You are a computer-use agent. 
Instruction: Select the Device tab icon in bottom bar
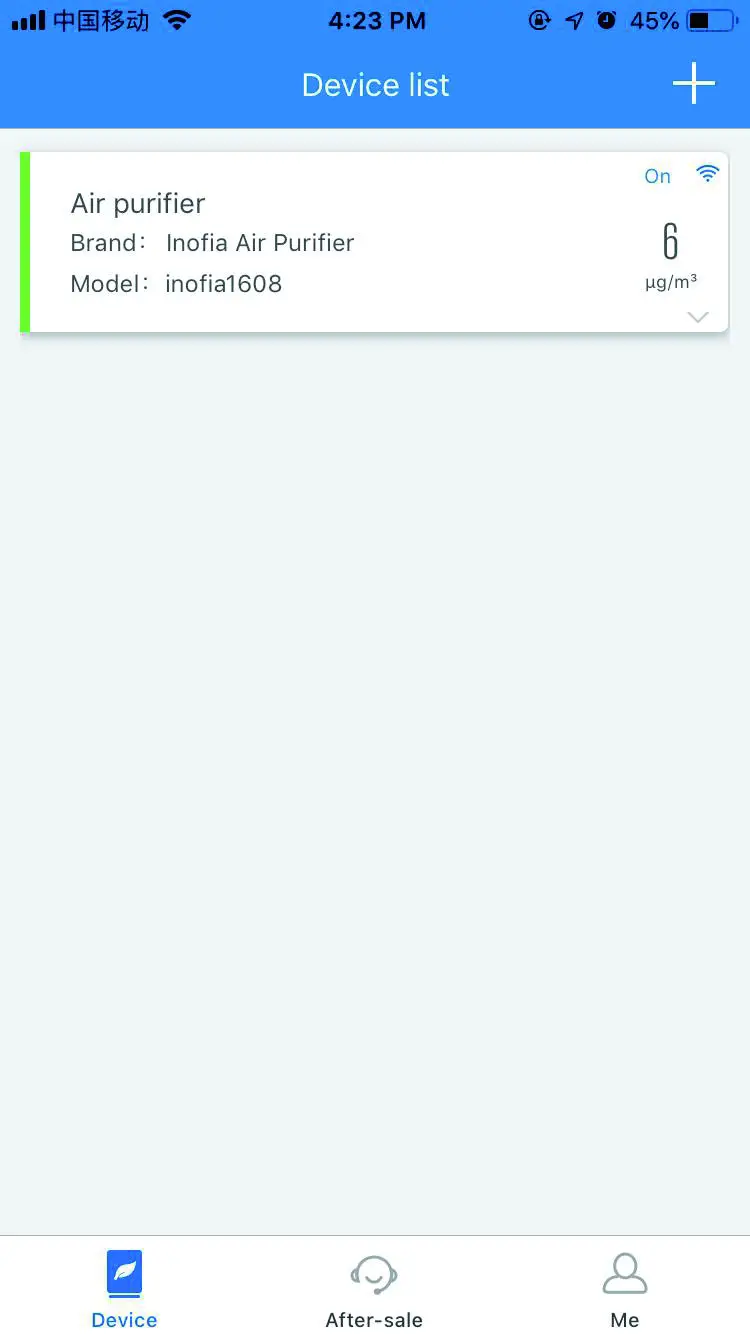[x=124, y=1273]
